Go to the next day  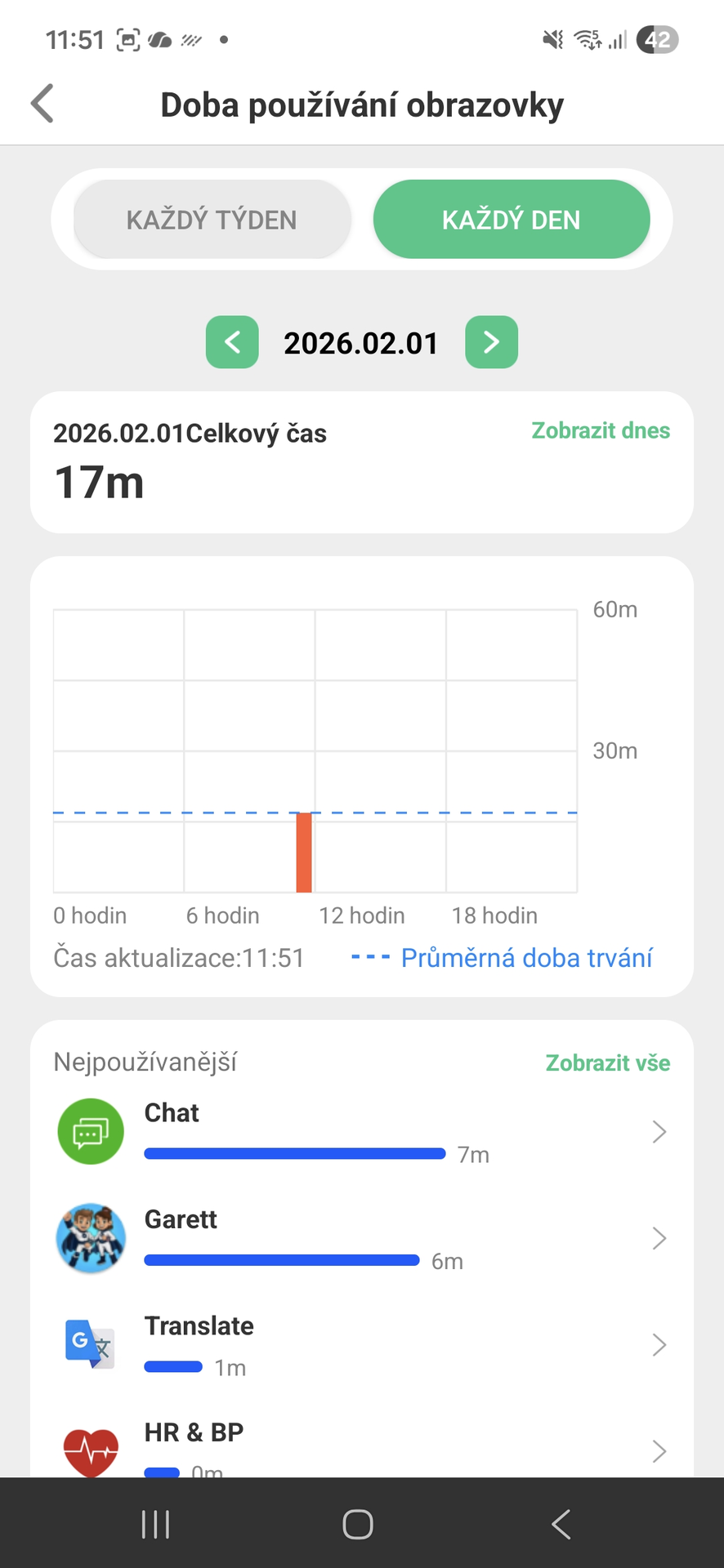[491, 342]
